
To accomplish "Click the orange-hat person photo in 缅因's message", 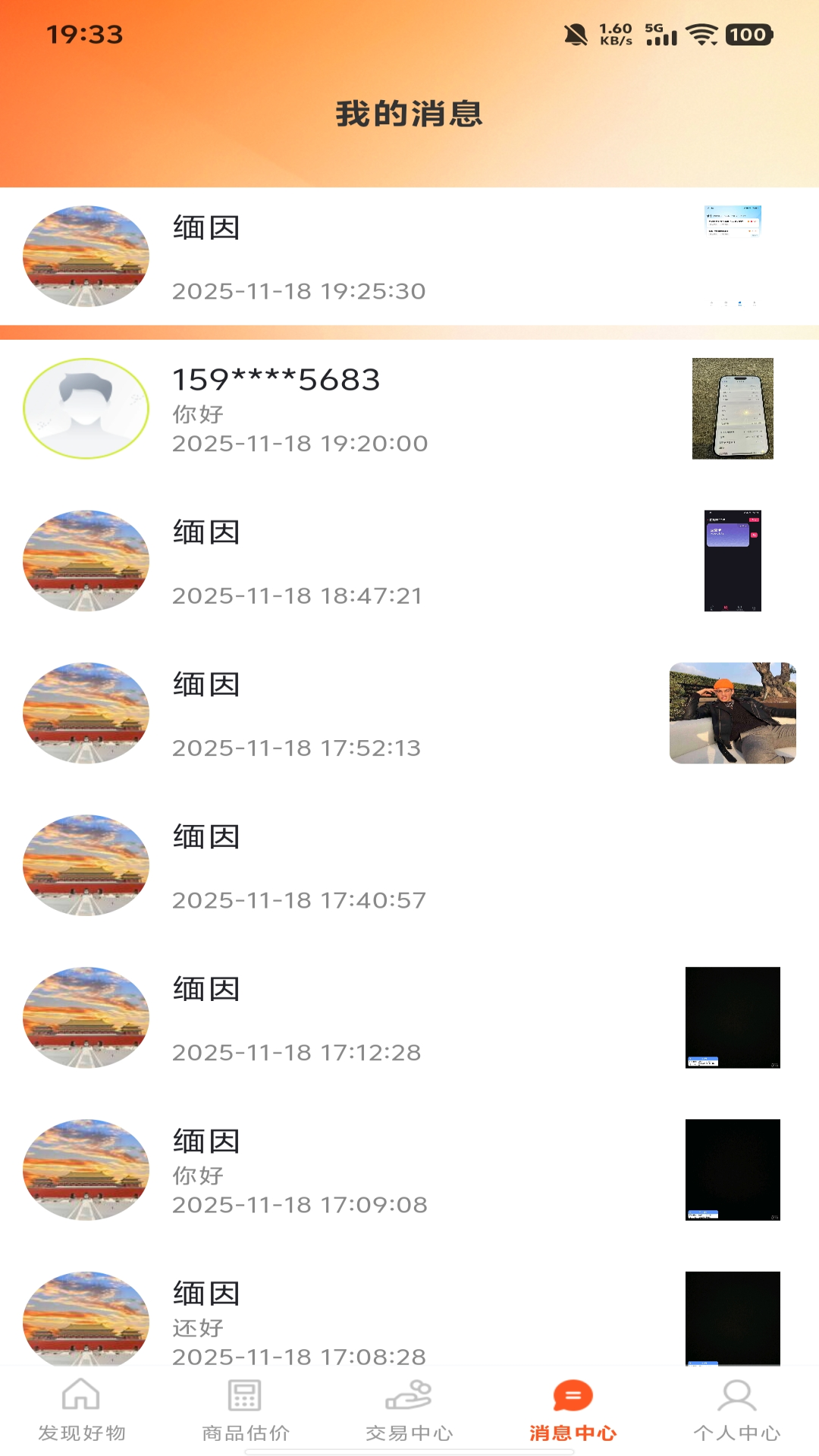I will click(x=733, y=713).
